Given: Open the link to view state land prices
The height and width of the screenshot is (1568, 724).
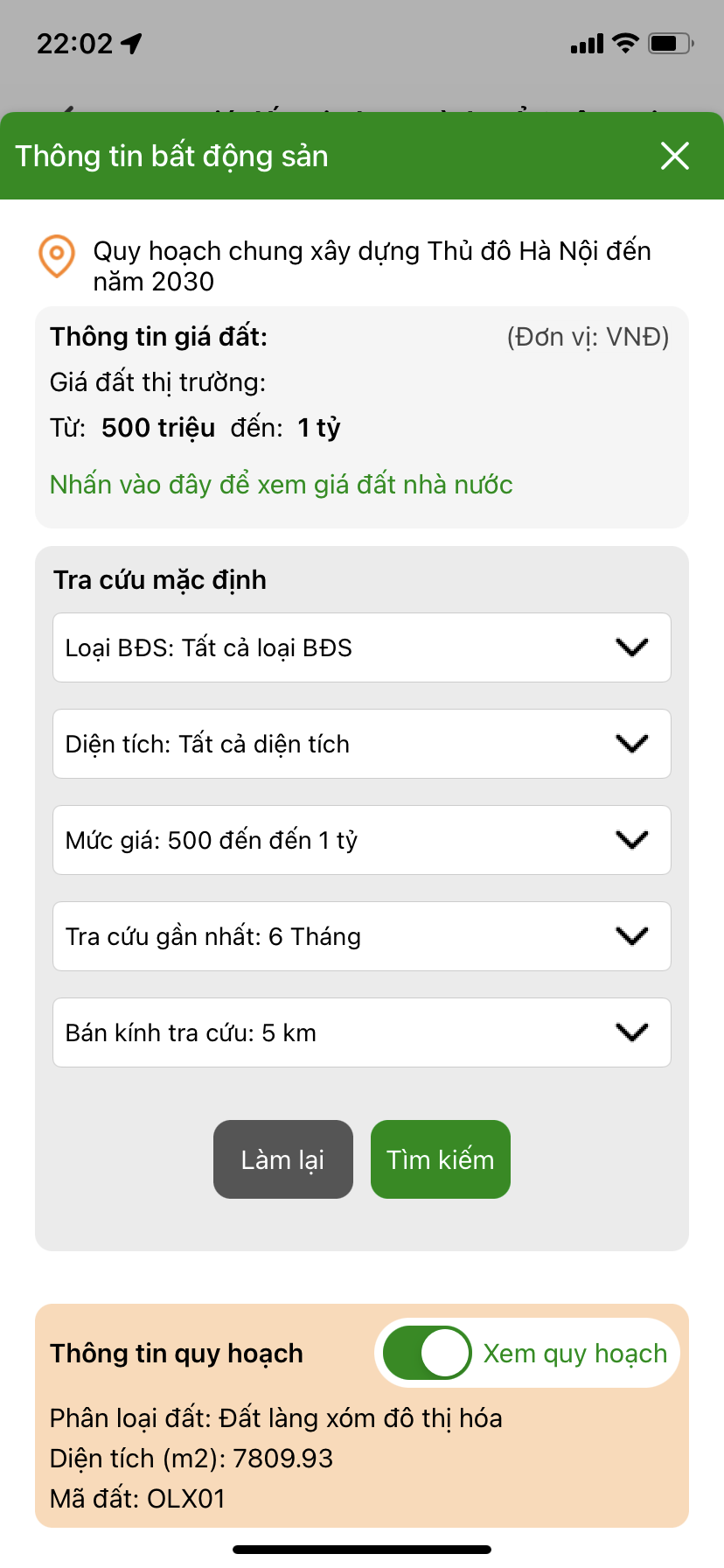Looking at the screenshot, I should coord(281,485).
